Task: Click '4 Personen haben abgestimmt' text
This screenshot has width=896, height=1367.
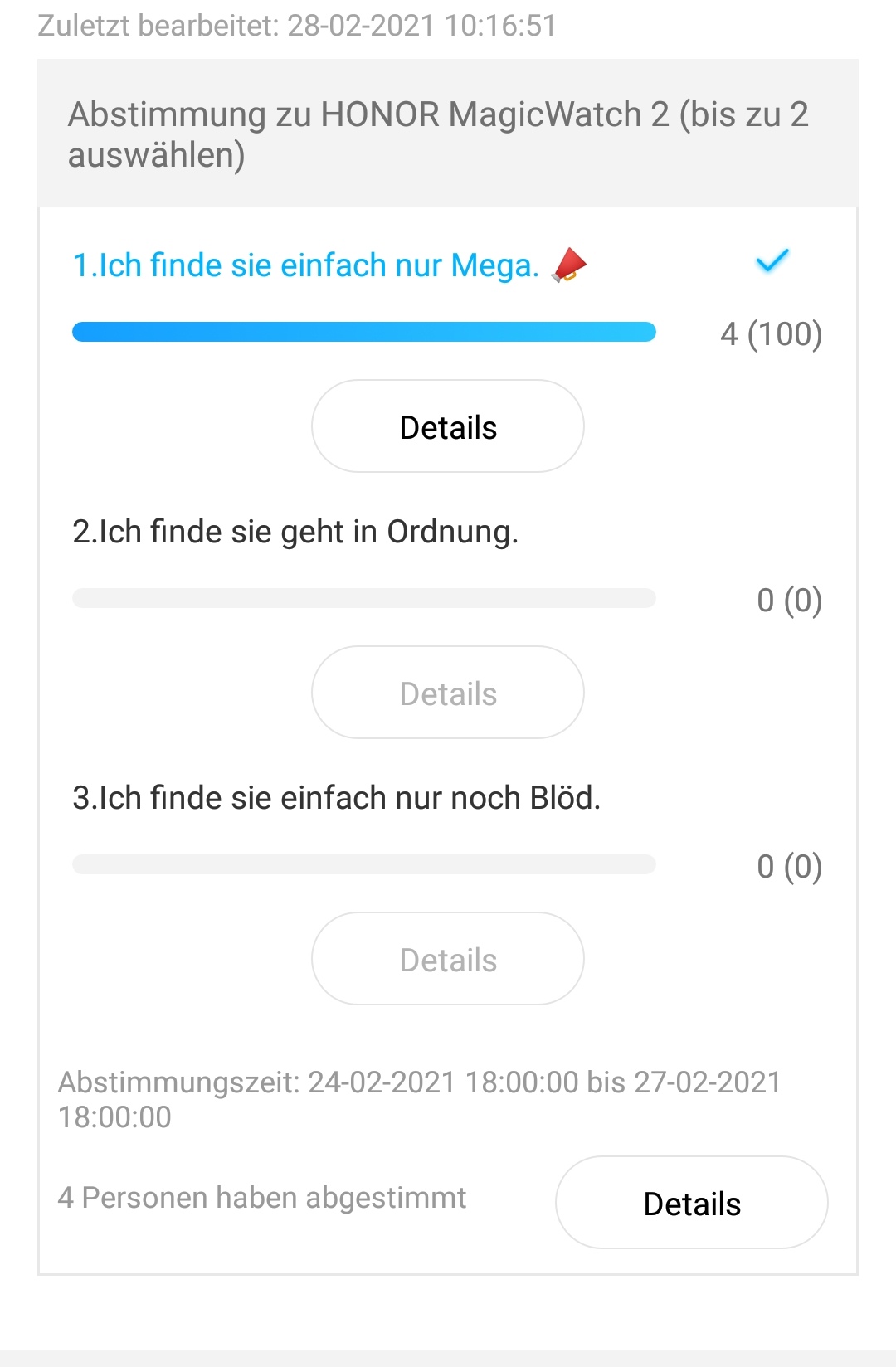Action: (x=261, y=1197)
